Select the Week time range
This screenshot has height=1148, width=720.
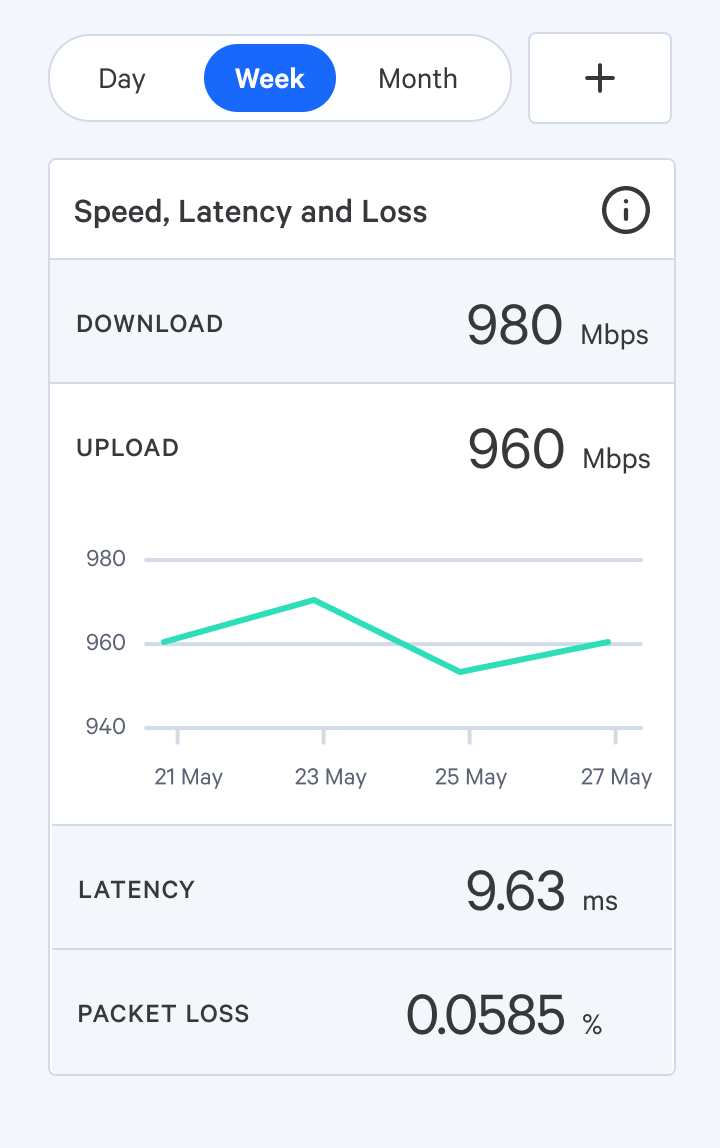[x=270, y=79]
